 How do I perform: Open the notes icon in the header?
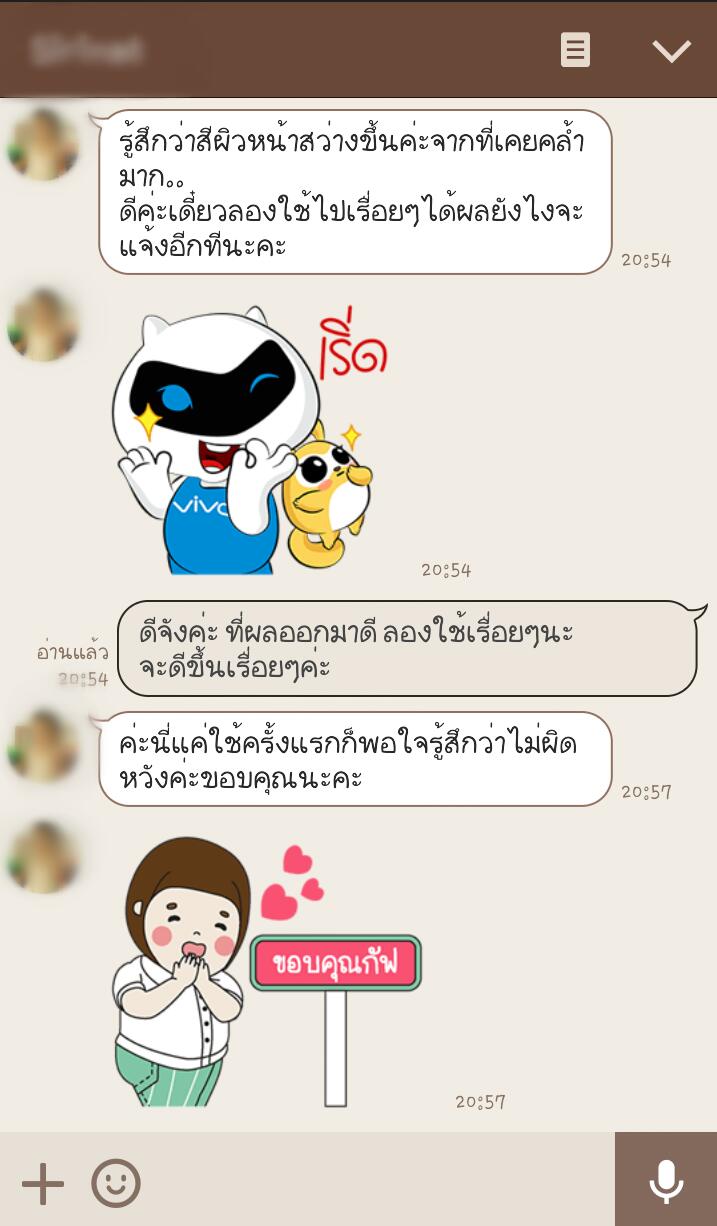click(x=575, y=50)
